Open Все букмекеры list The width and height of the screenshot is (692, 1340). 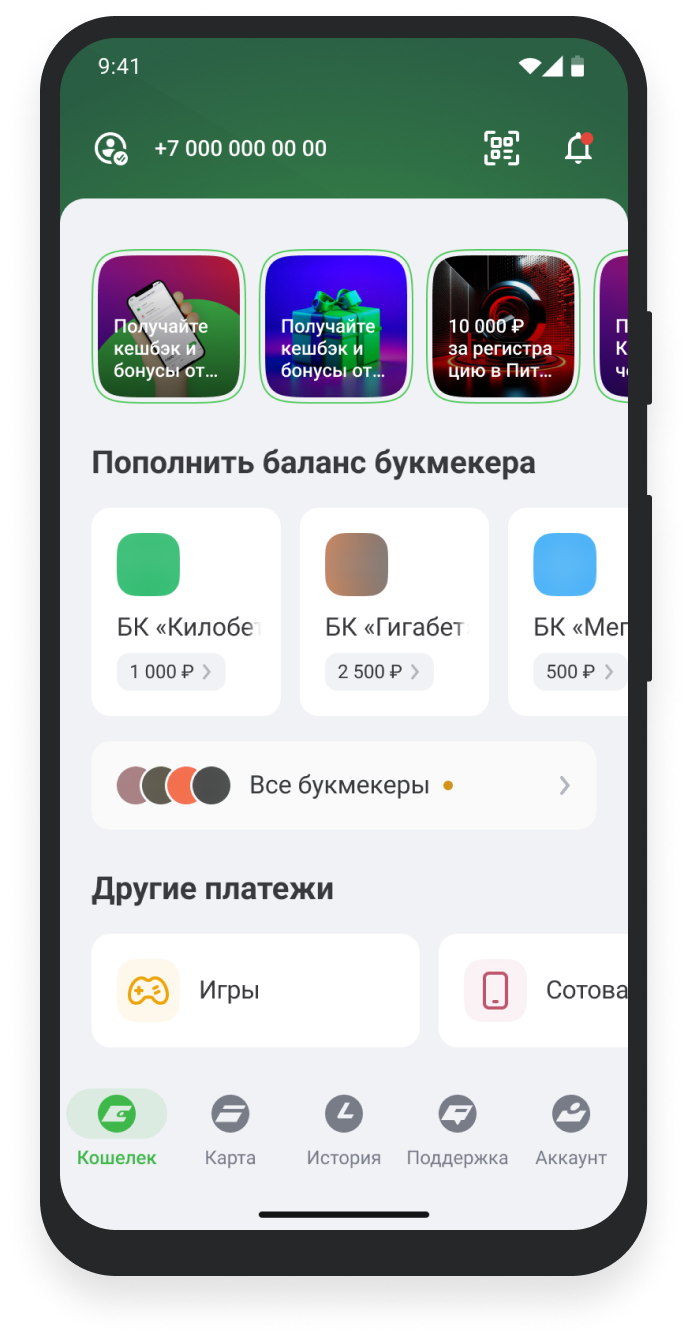[343, 785]
